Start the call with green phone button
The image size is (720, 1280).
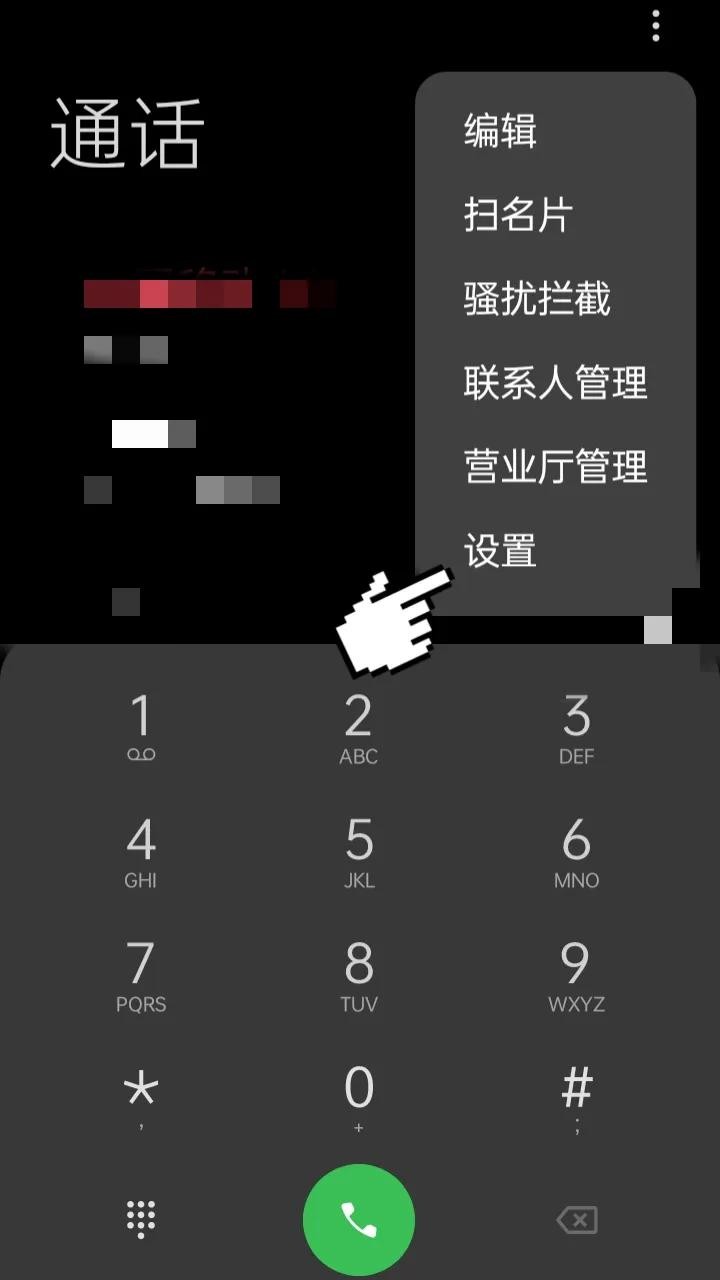point(358,1219)
